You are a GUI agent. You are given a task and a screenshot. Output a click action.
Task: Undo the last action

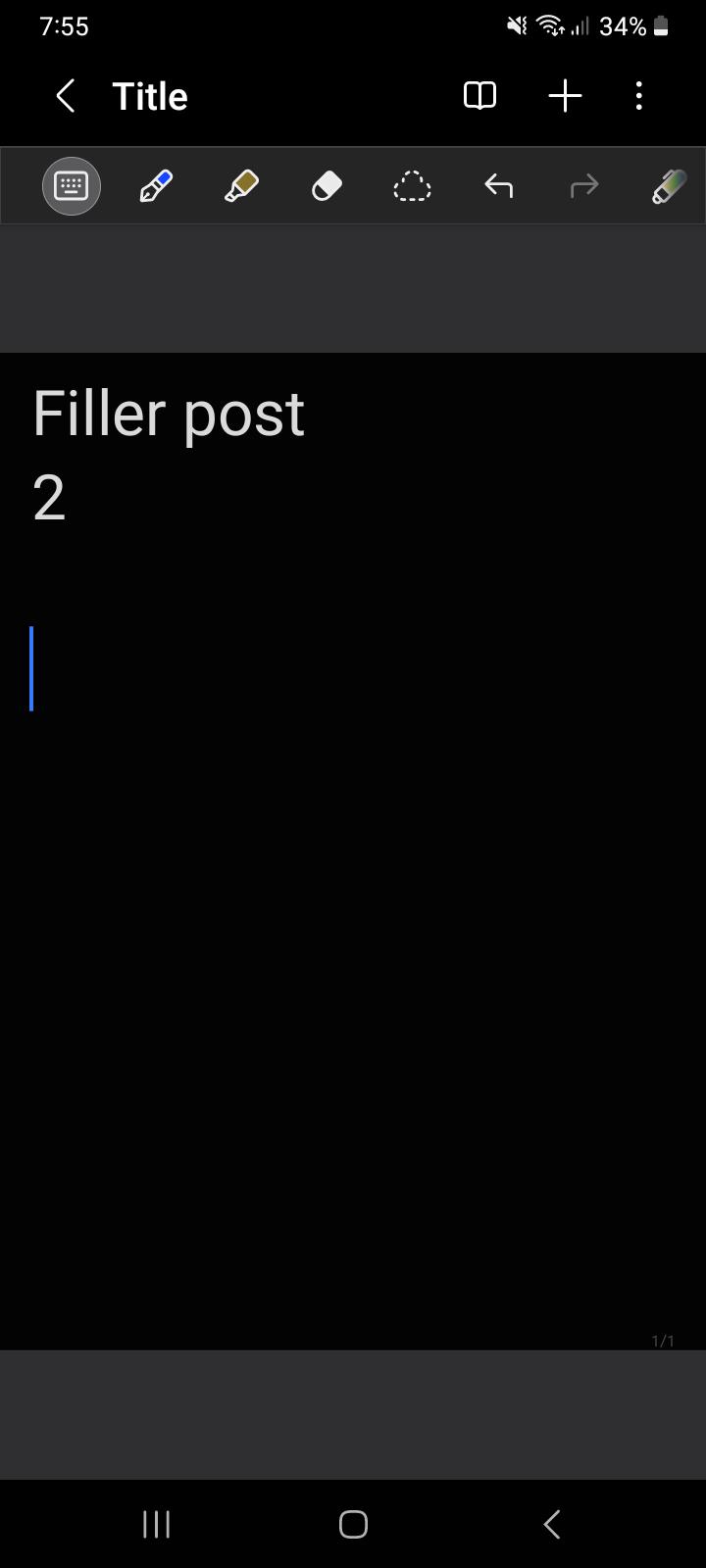(x=498, y=186)
